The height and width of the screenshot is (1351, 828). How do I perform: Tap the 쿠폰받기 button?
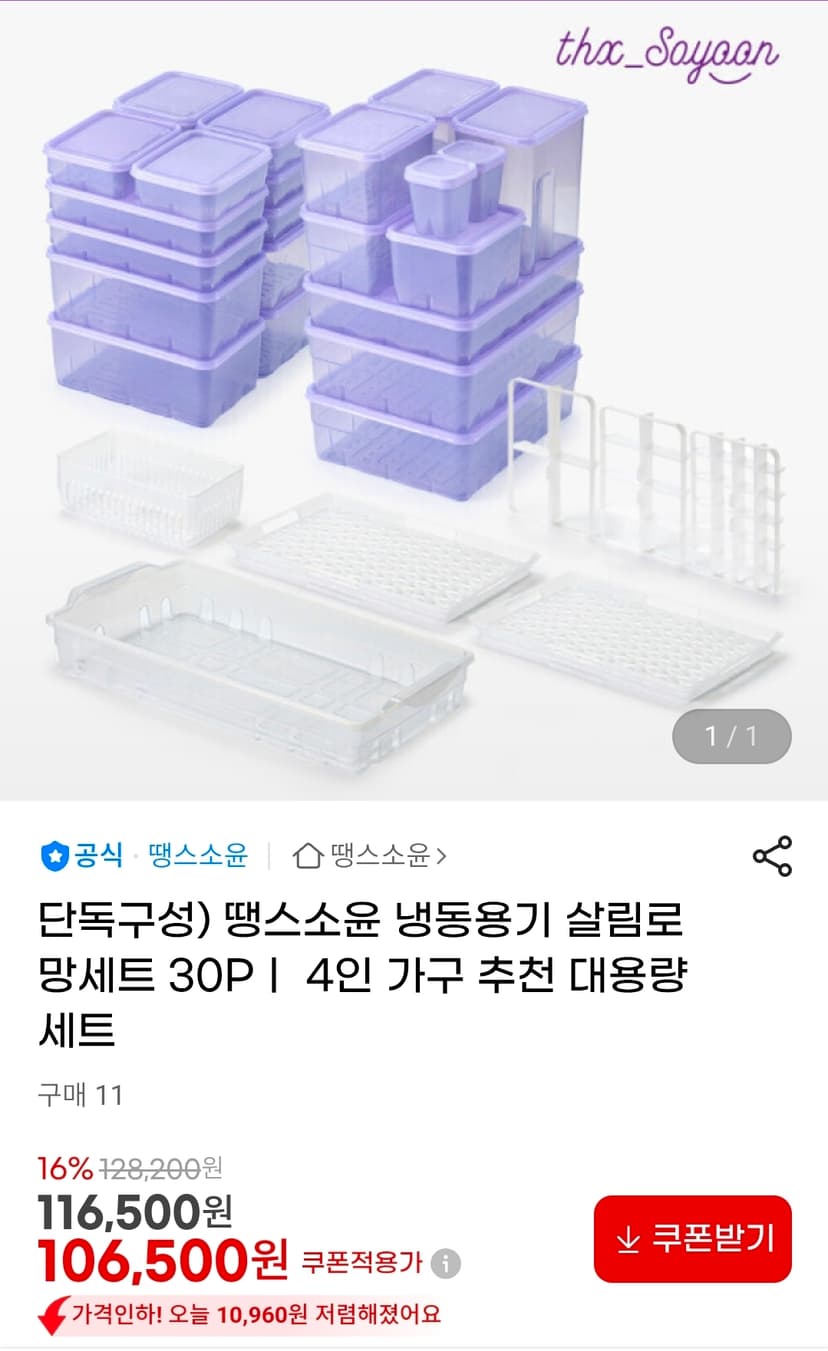692,1239
